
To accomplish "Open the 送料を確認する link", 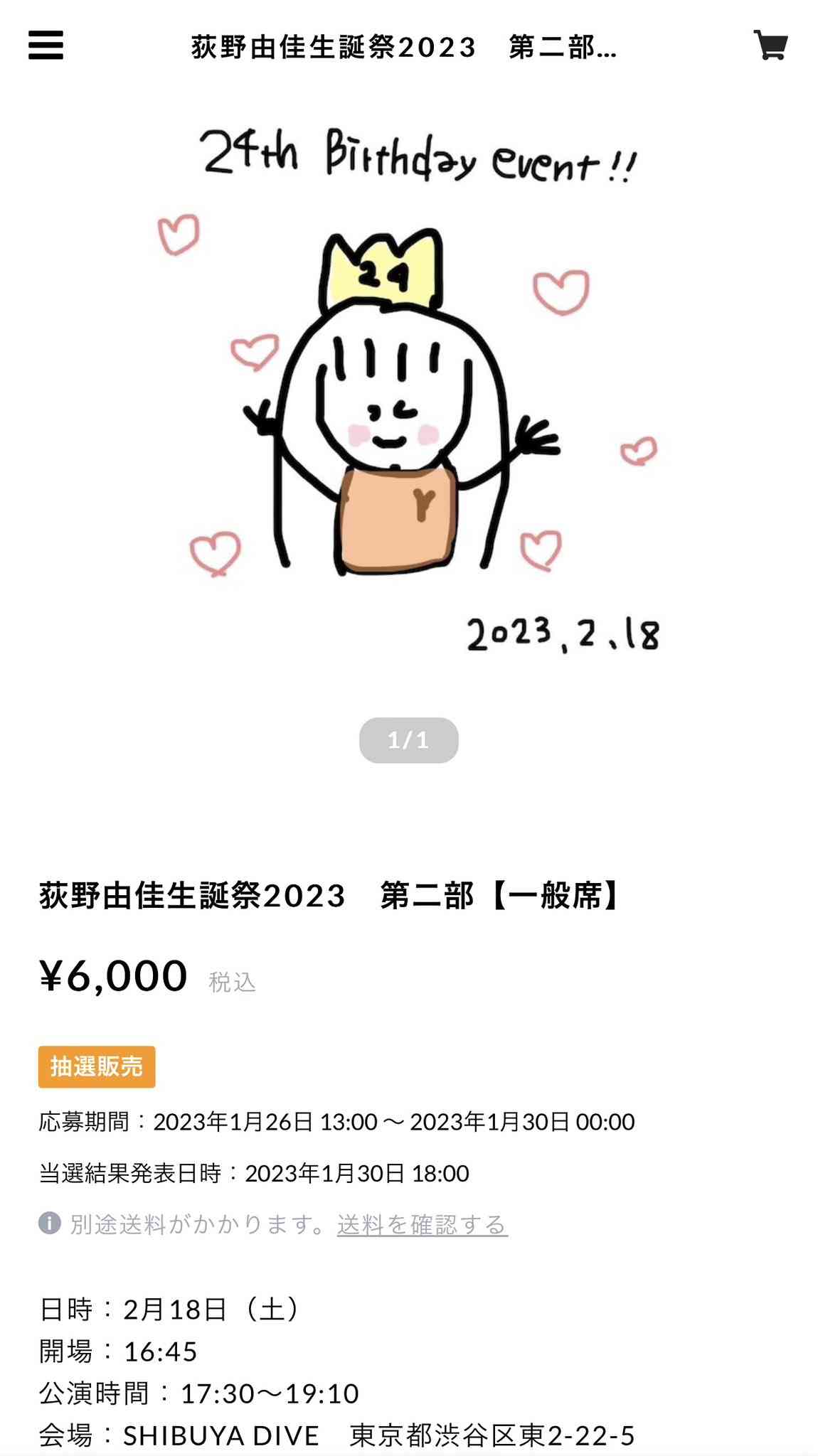I will point(422,1225).
